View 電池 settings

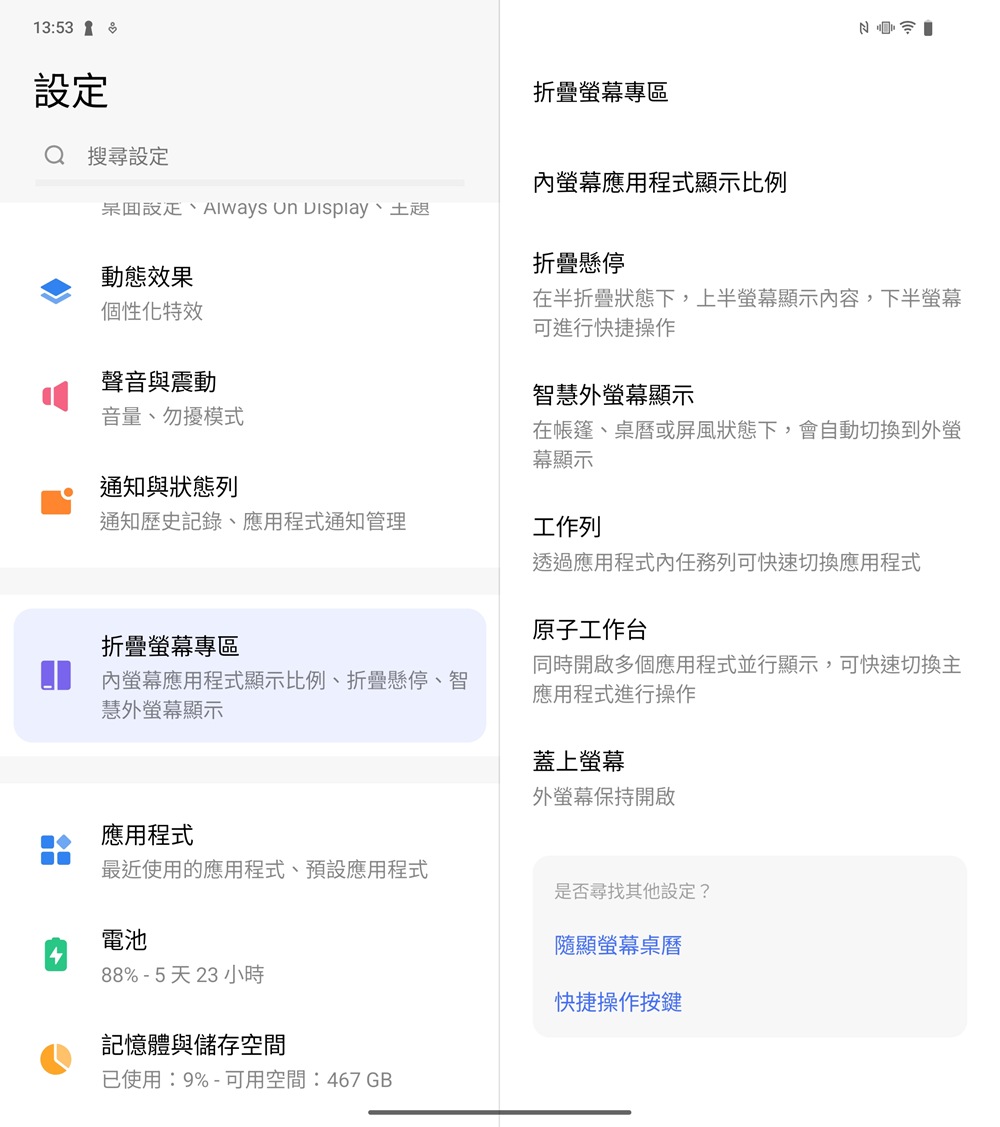(x=250, y=956)
